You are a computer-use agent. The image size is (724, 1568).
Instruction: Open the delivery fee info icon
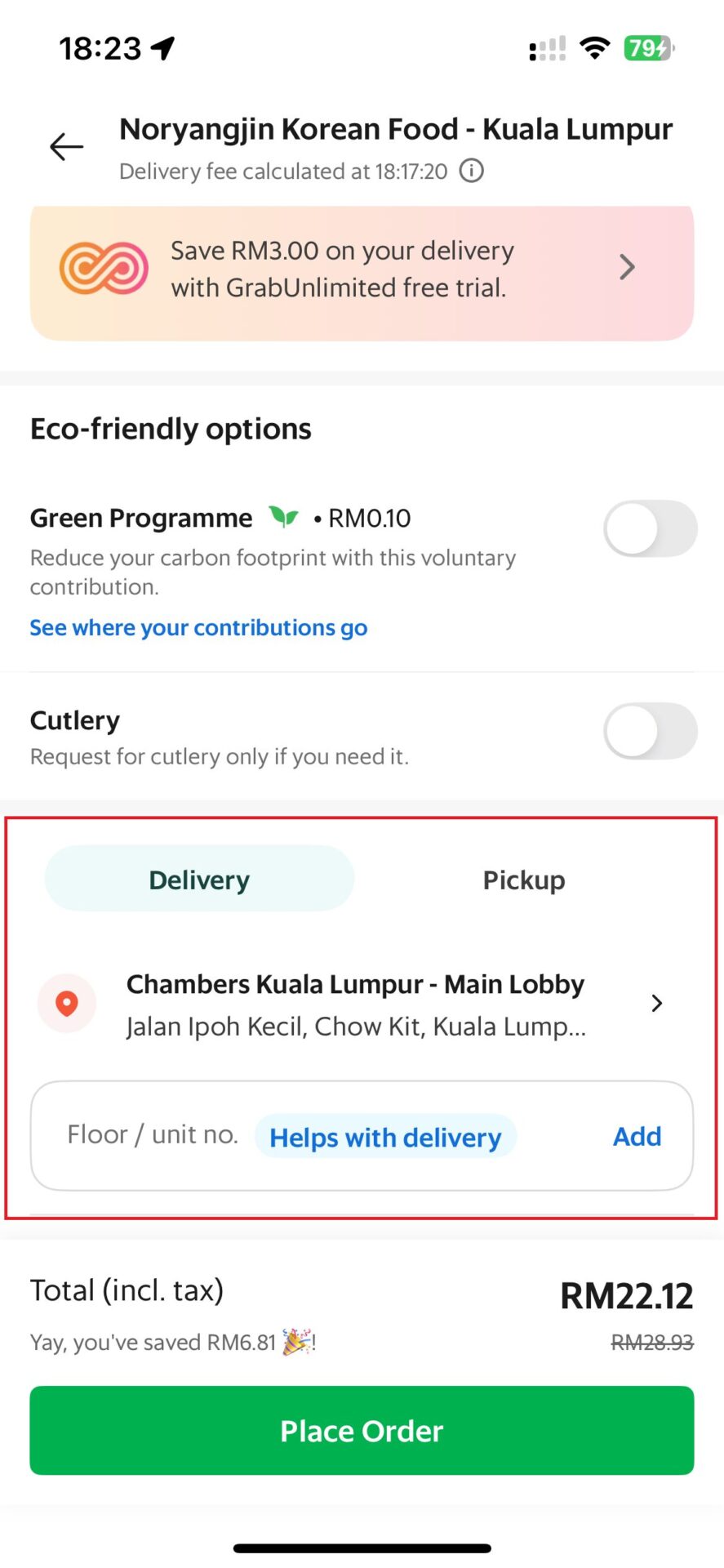[472, 171]
